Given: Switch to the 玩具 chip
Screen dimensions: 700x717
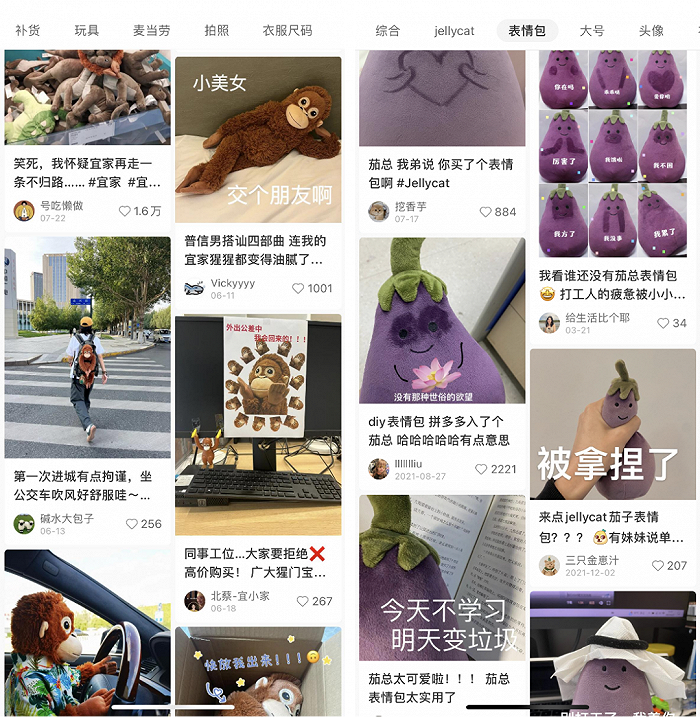Looking at the screenshot, I should point(87,31).
